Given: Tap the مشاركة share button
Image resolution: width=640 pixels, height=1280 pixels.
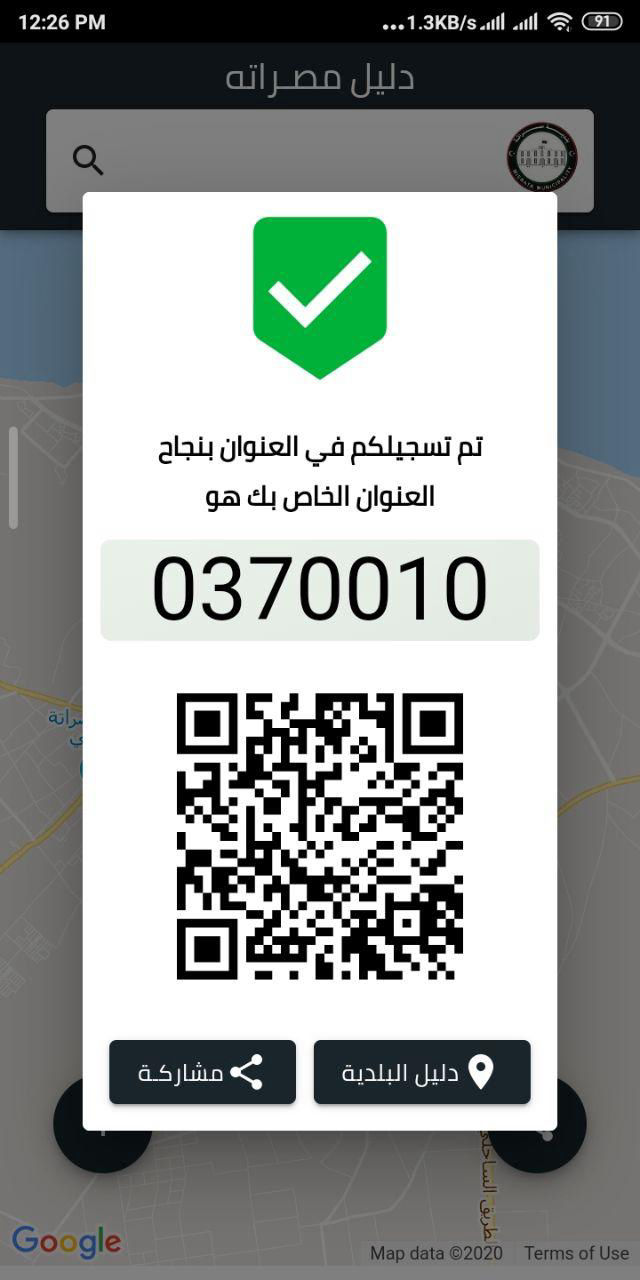Looking at the screenshot, I should 202,1072.
